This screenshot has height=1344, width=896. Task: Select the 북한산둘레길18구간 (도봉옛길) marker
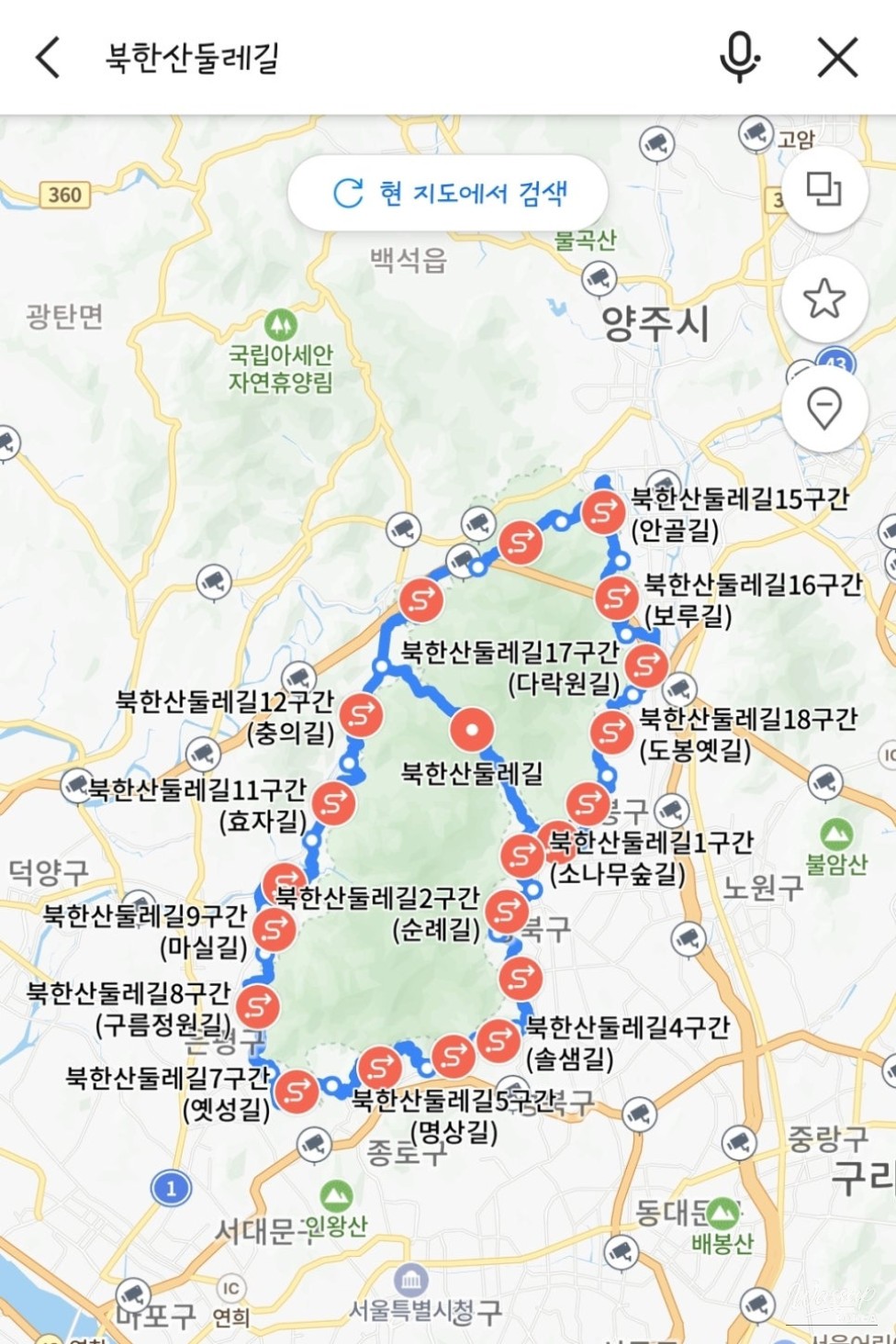611,732
